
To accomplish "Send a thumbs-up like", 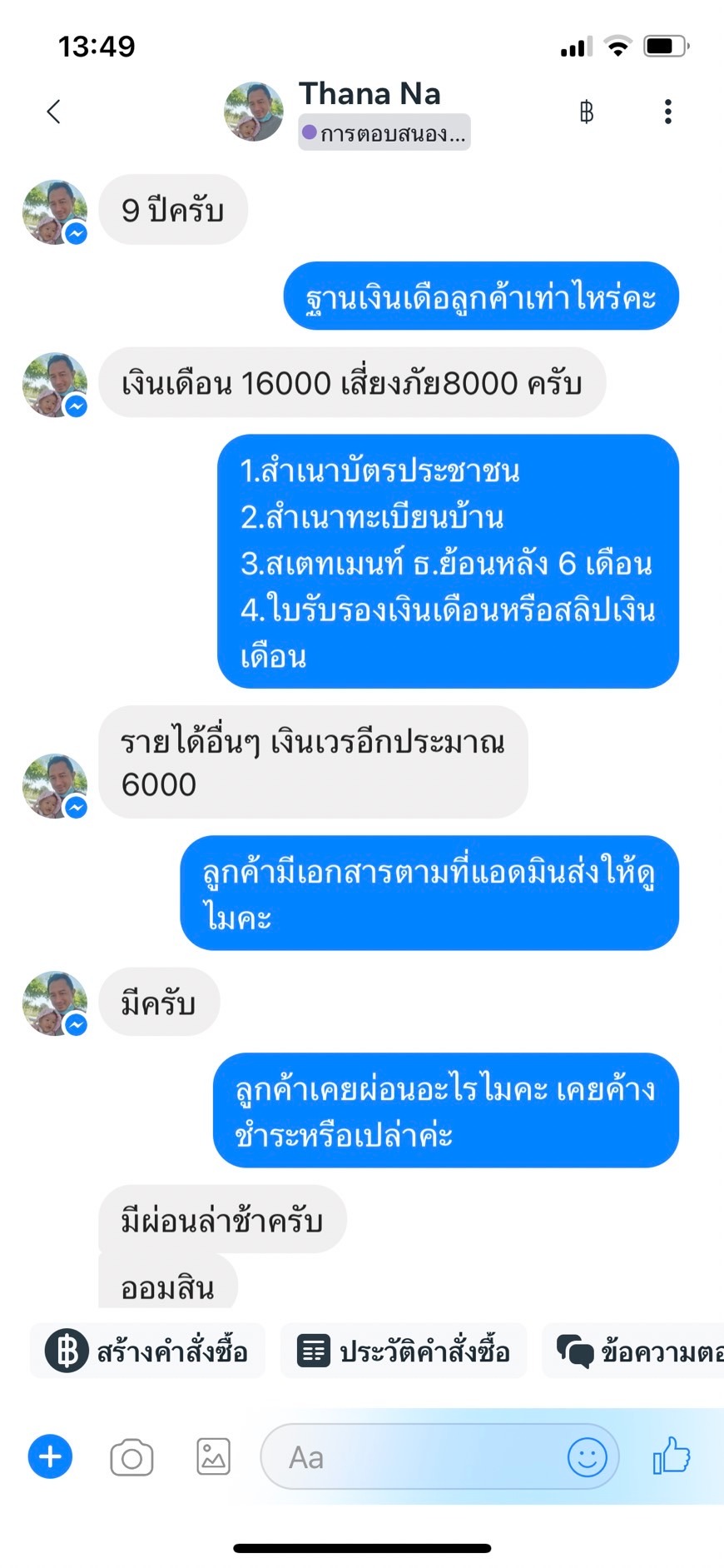I will click(x=672, y=1456).
